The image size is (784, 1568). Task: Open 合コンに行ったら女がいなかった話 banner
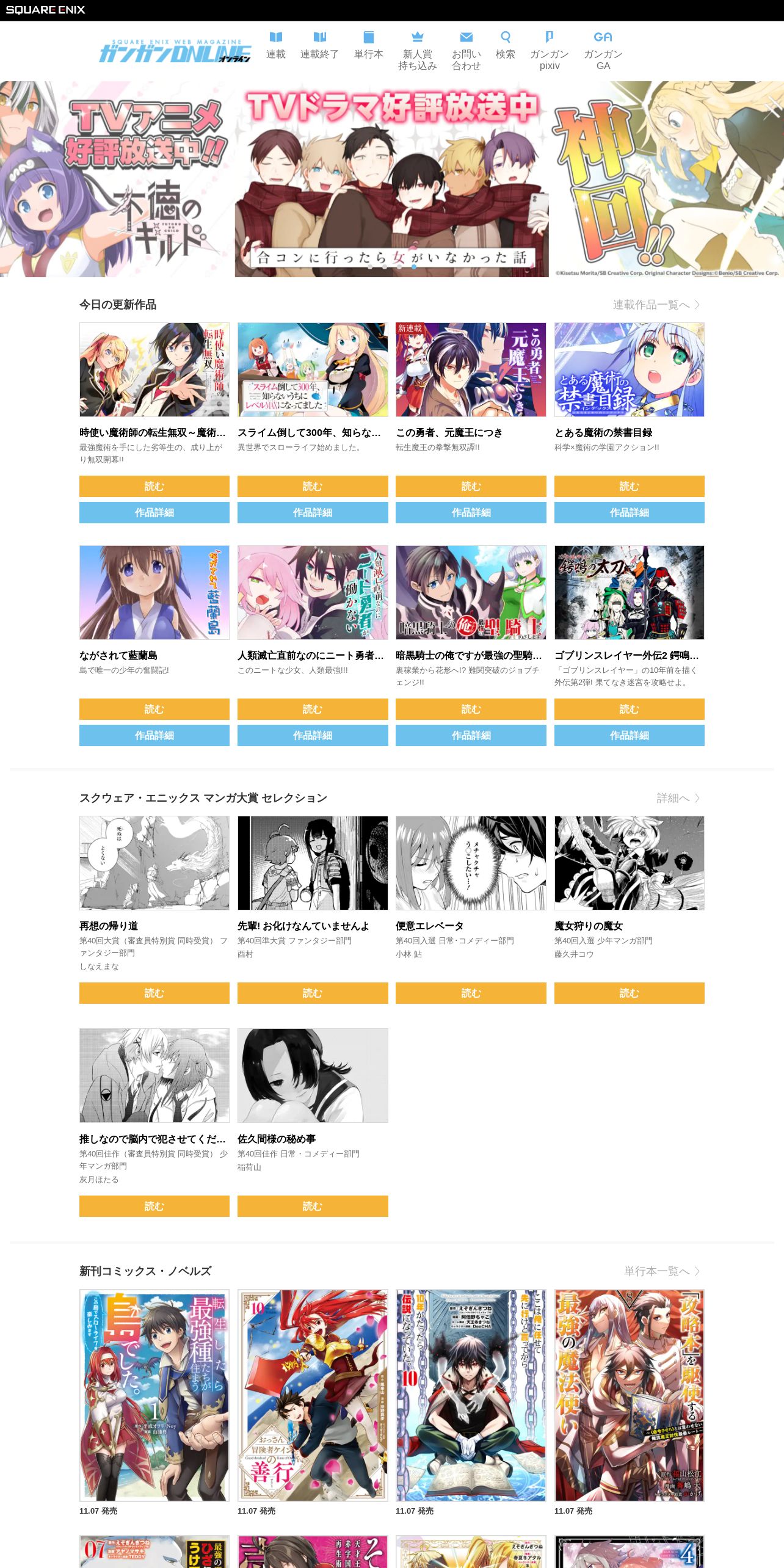click(x=391, y=179)
